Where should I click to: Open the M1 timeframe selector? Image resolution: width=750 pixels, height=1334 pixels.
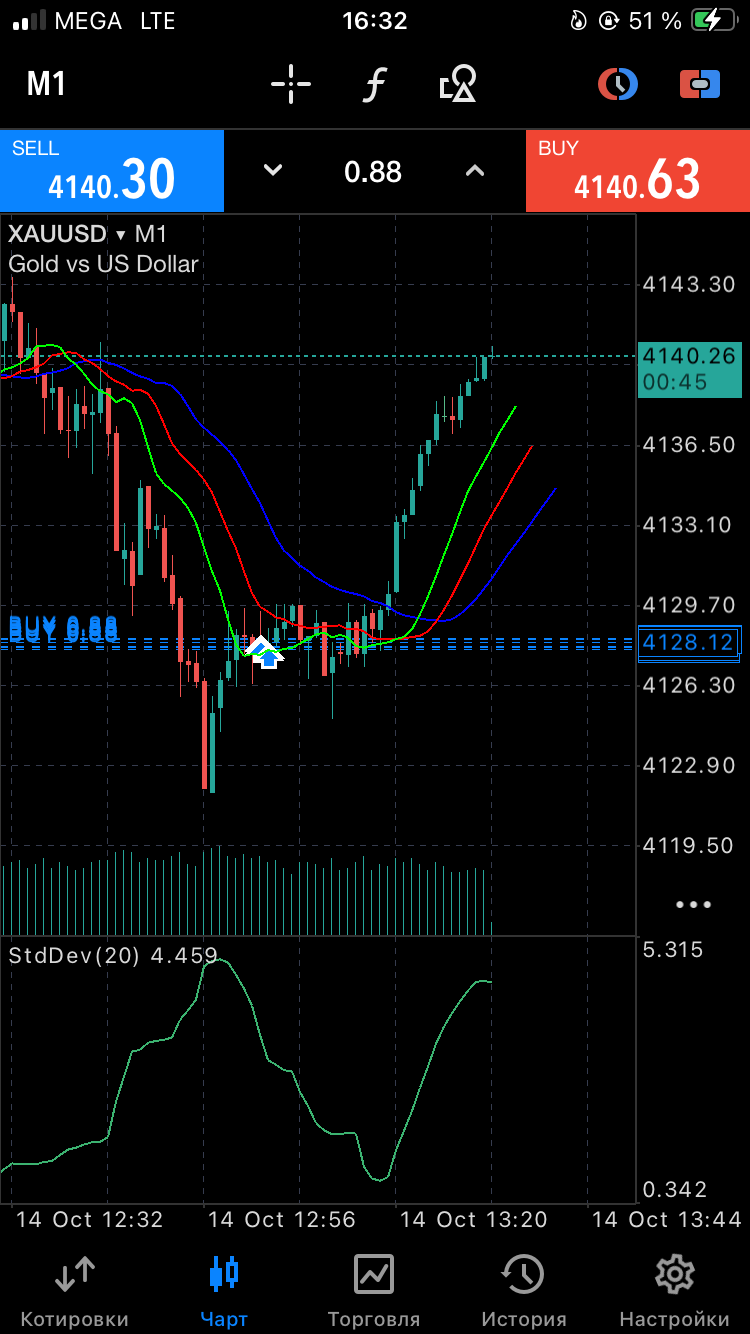(46, 84)
